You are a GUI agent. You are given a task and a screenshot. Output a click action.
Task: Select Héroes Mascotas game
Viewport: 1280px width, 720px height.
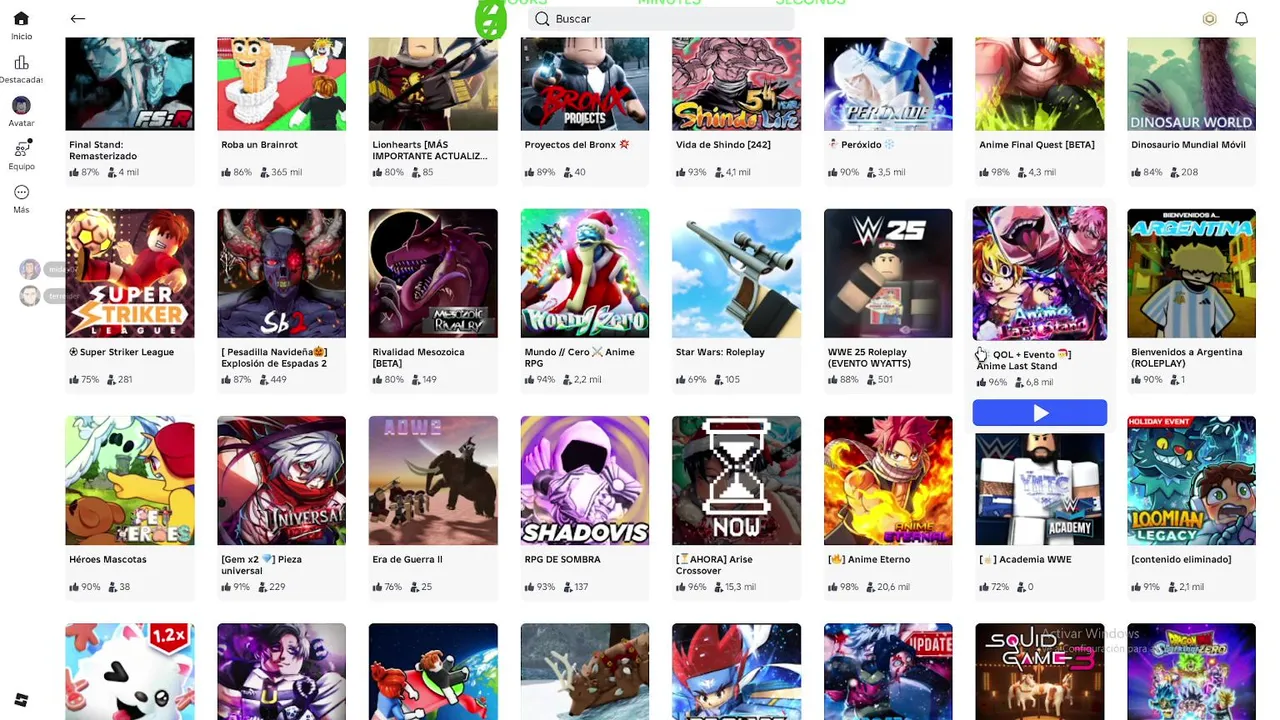coord(130,480)
